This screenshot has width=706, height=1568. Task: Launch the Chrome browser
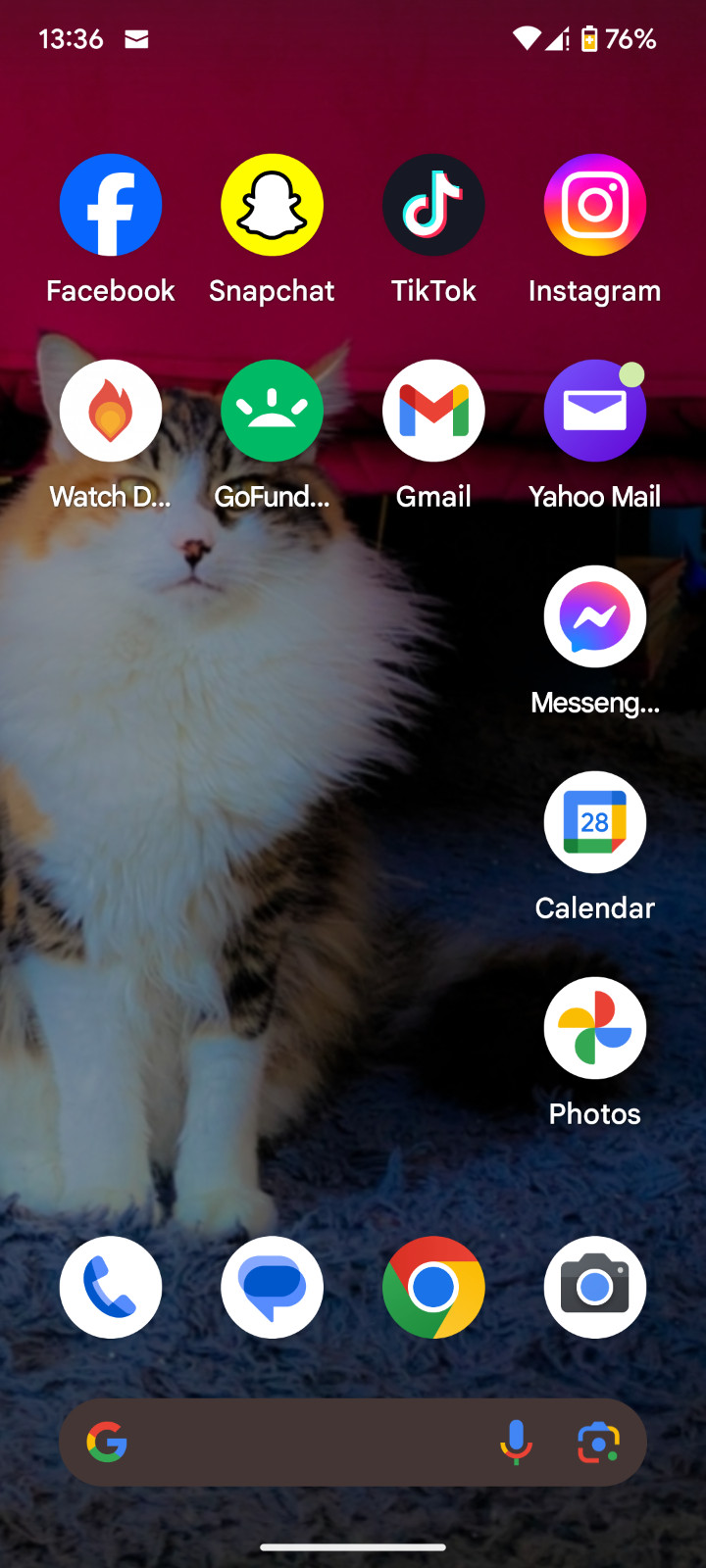[x=433, y=1287]
